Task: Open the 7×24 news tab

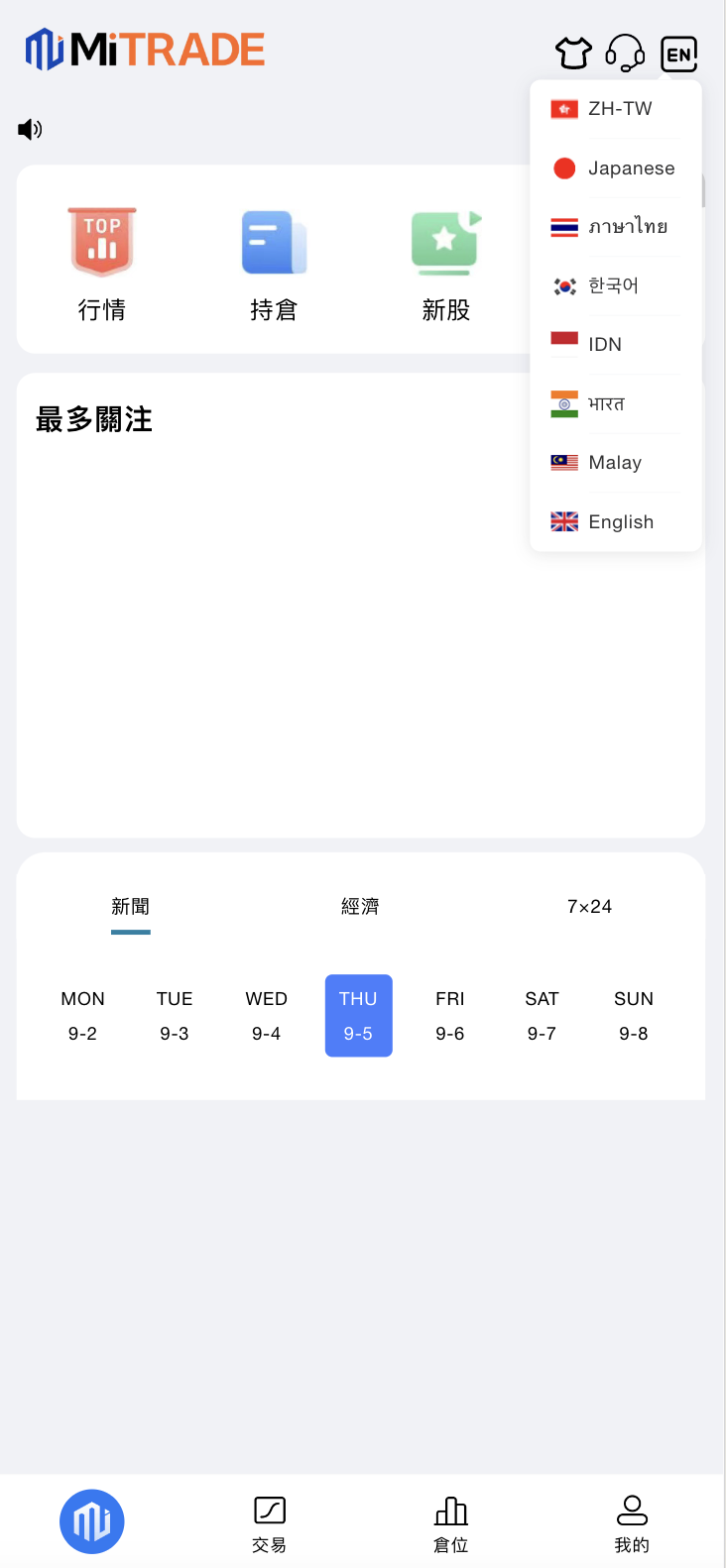Action: [x=589, y=906]
